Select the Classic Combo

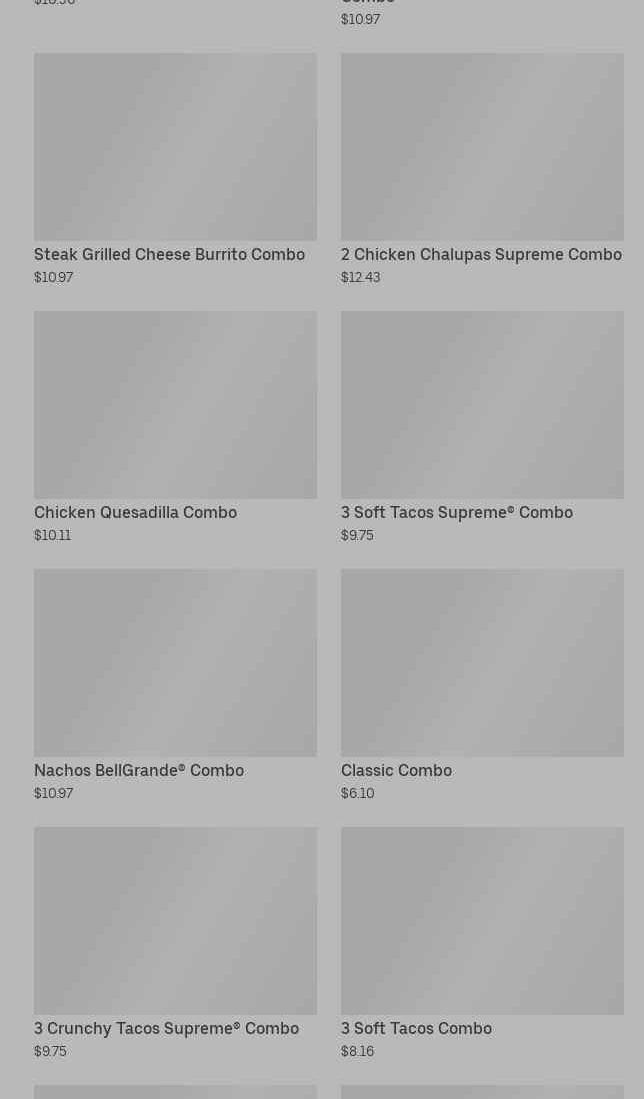point(482,686)
